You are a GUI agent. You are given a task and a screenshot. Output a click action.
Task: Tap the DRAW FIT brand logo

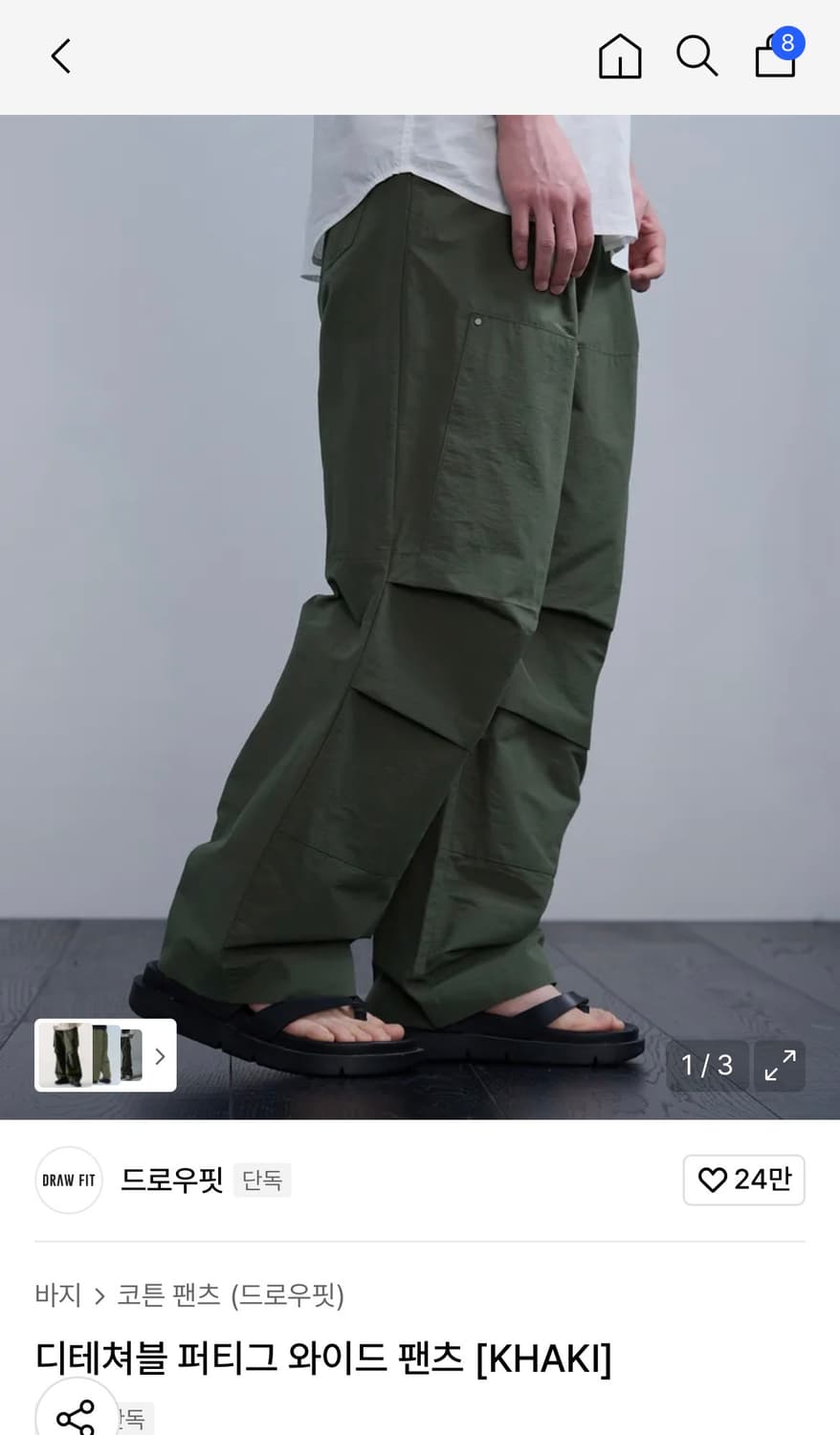[68, 1180]
